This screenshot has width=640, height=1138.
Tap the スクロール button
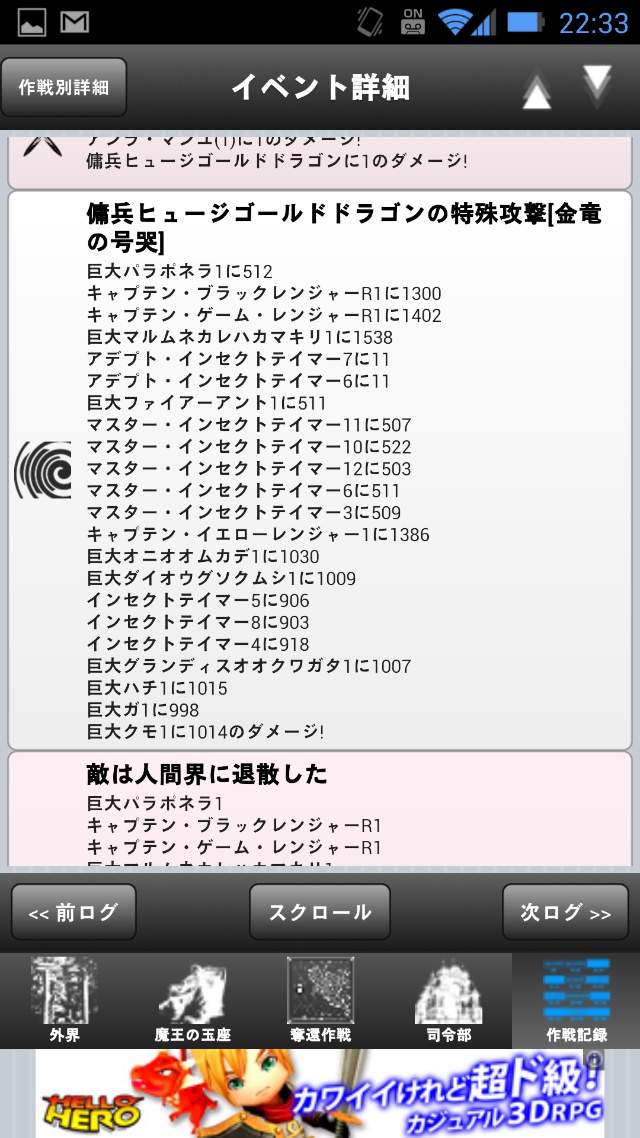pyautogui.click(x=319, y=912)
